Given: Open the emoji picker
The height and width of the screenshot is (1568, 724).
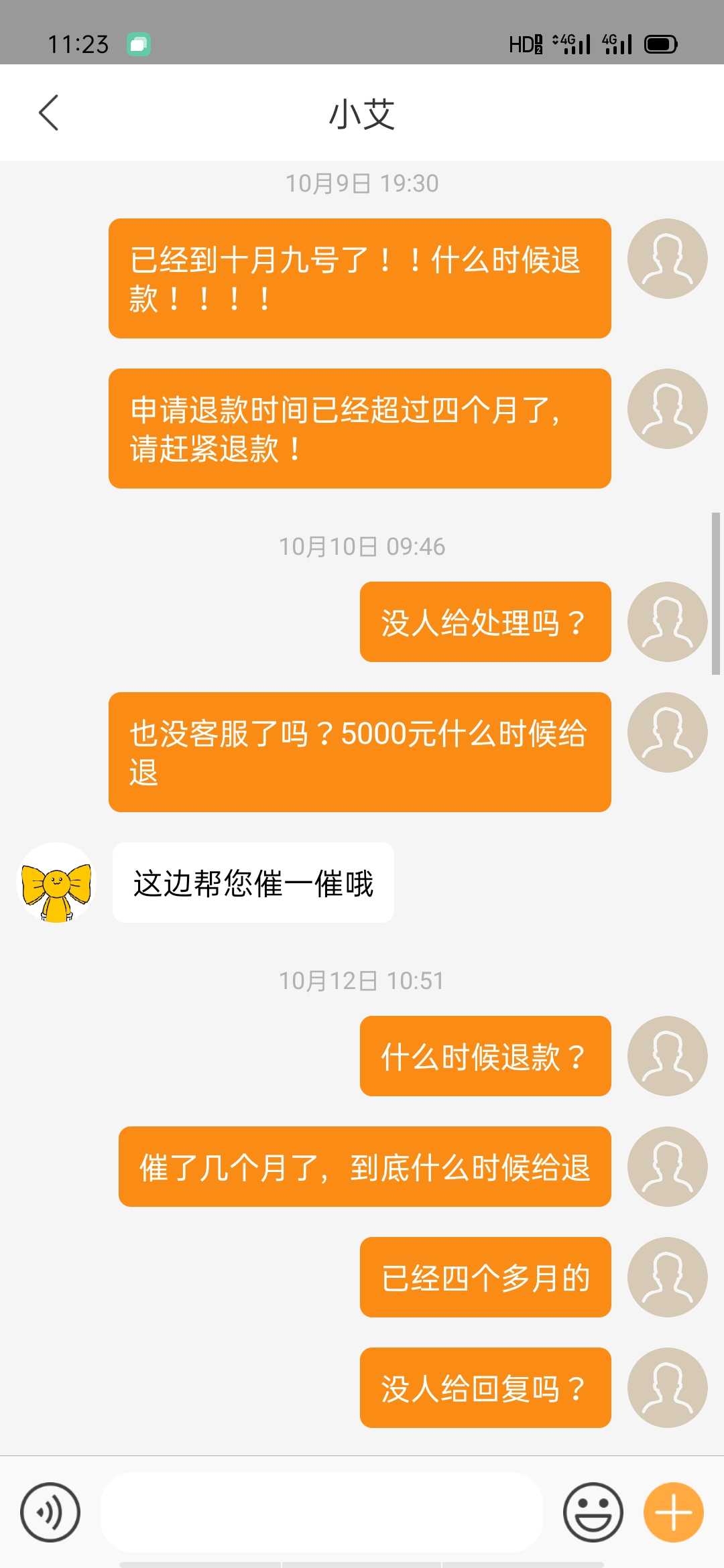Looking at the screenshot, I should tap(593, 1512).
